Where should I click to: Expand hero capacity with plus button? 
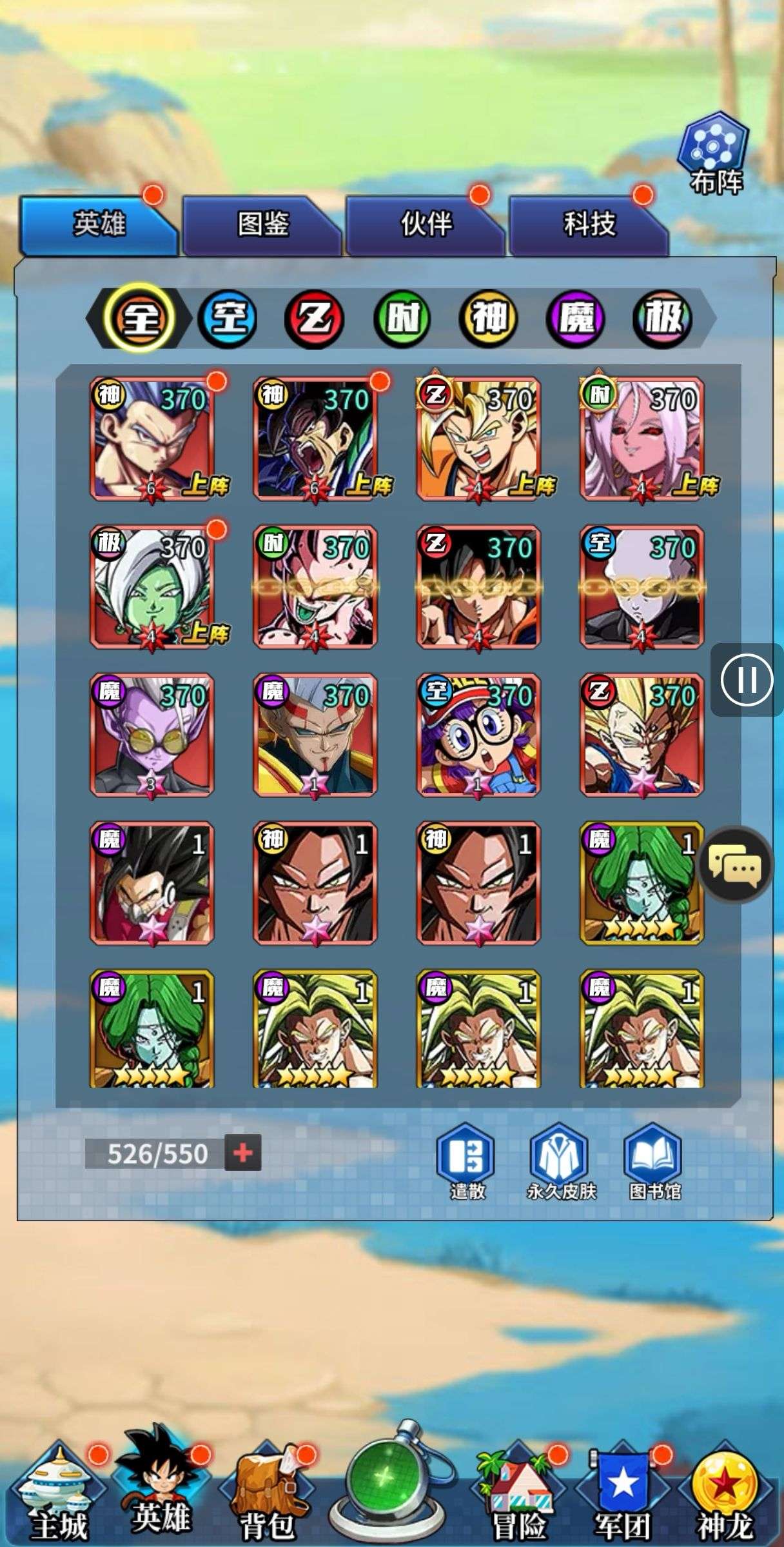(x=243, y=1152)
